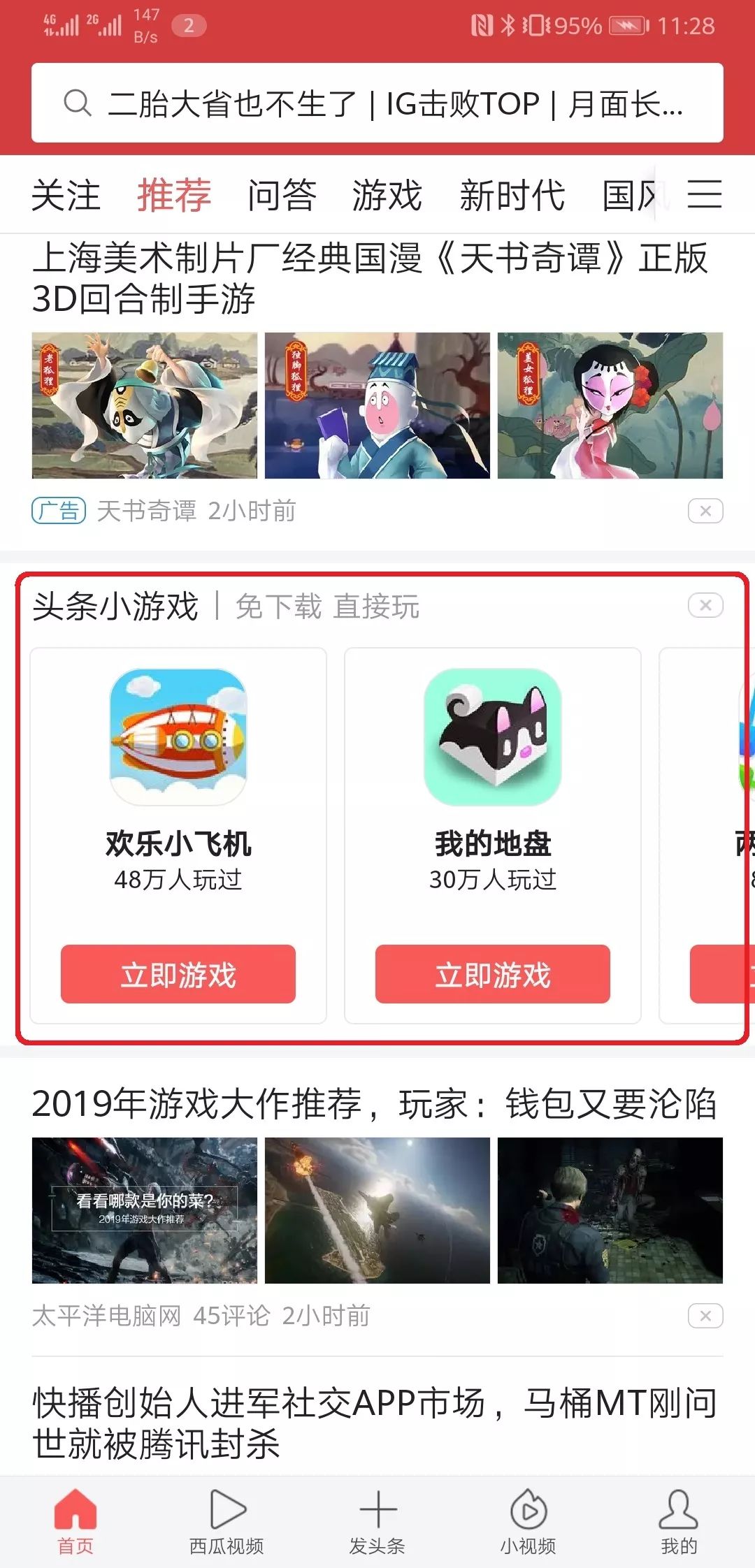The width and height of the screenshot is (755, 1568).
Task: Switch to the 新时代 tab
Action: click(x=512, y=195)
